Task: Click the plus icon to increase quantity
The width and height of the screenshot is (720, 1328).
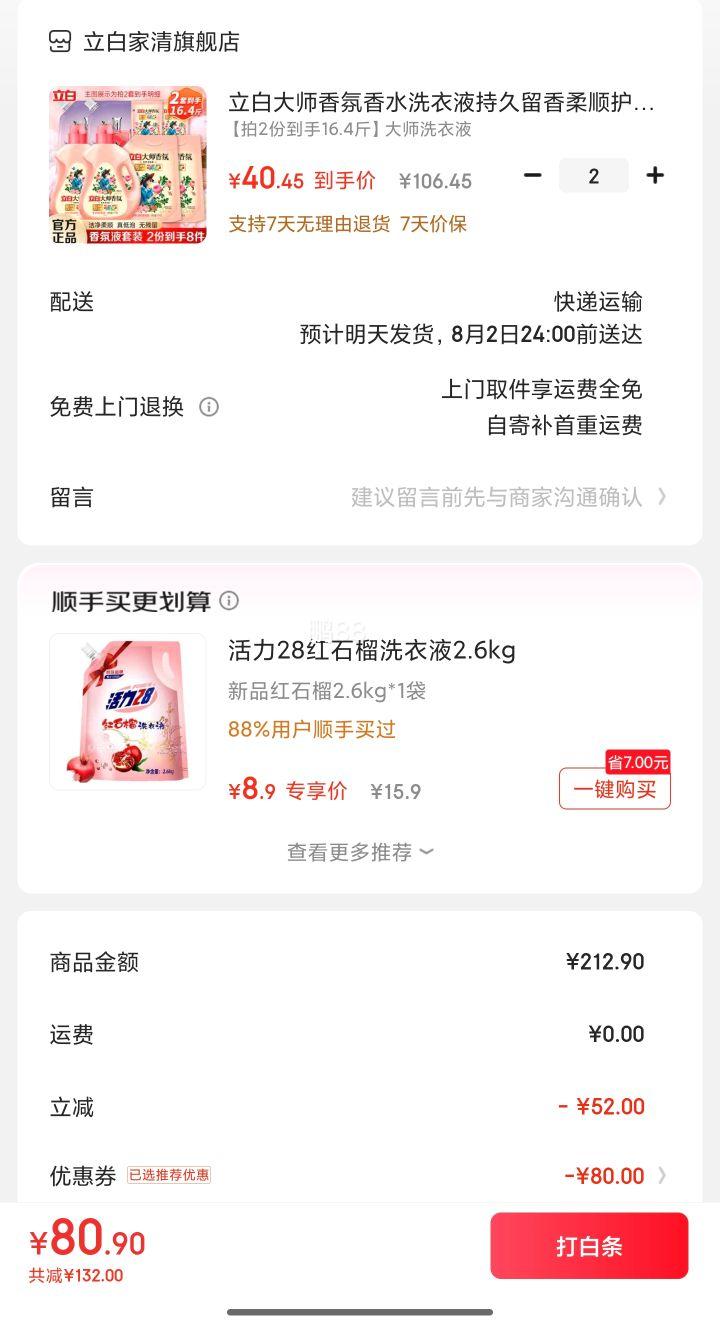Action: 655,175
